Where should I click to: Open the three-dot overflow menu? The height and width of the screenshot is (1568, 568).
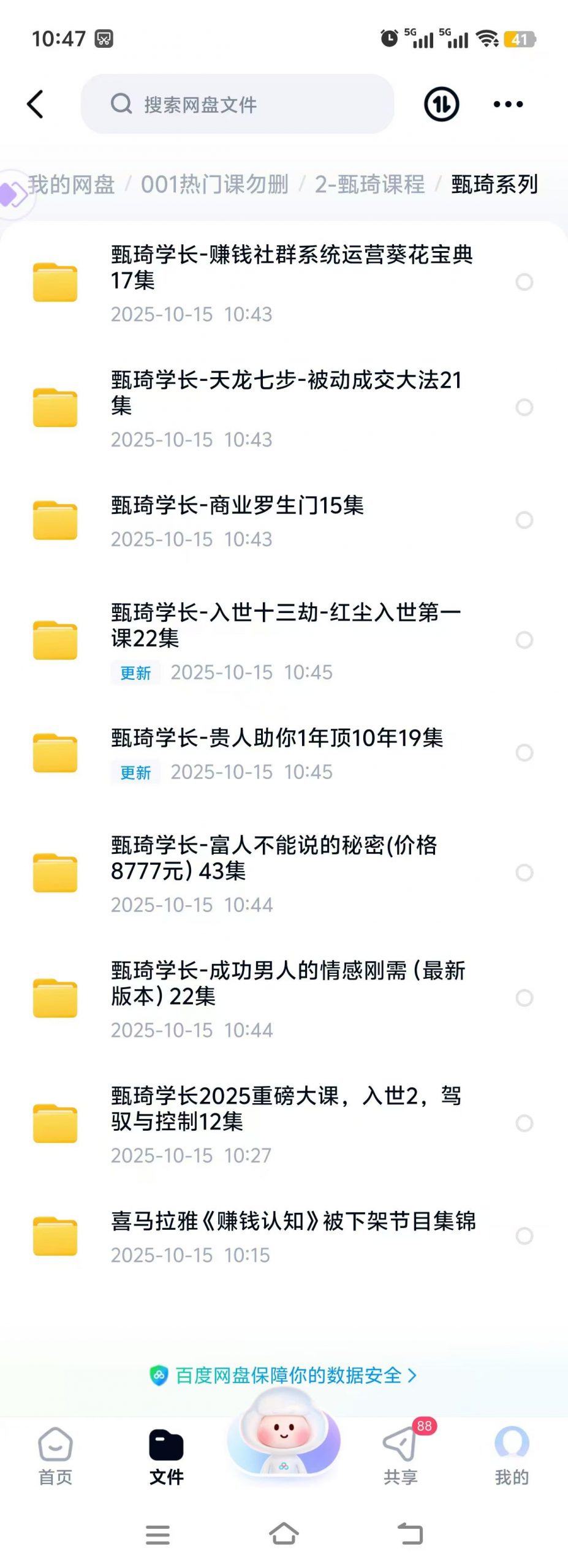pyautogui.click(x=508, y=104)
